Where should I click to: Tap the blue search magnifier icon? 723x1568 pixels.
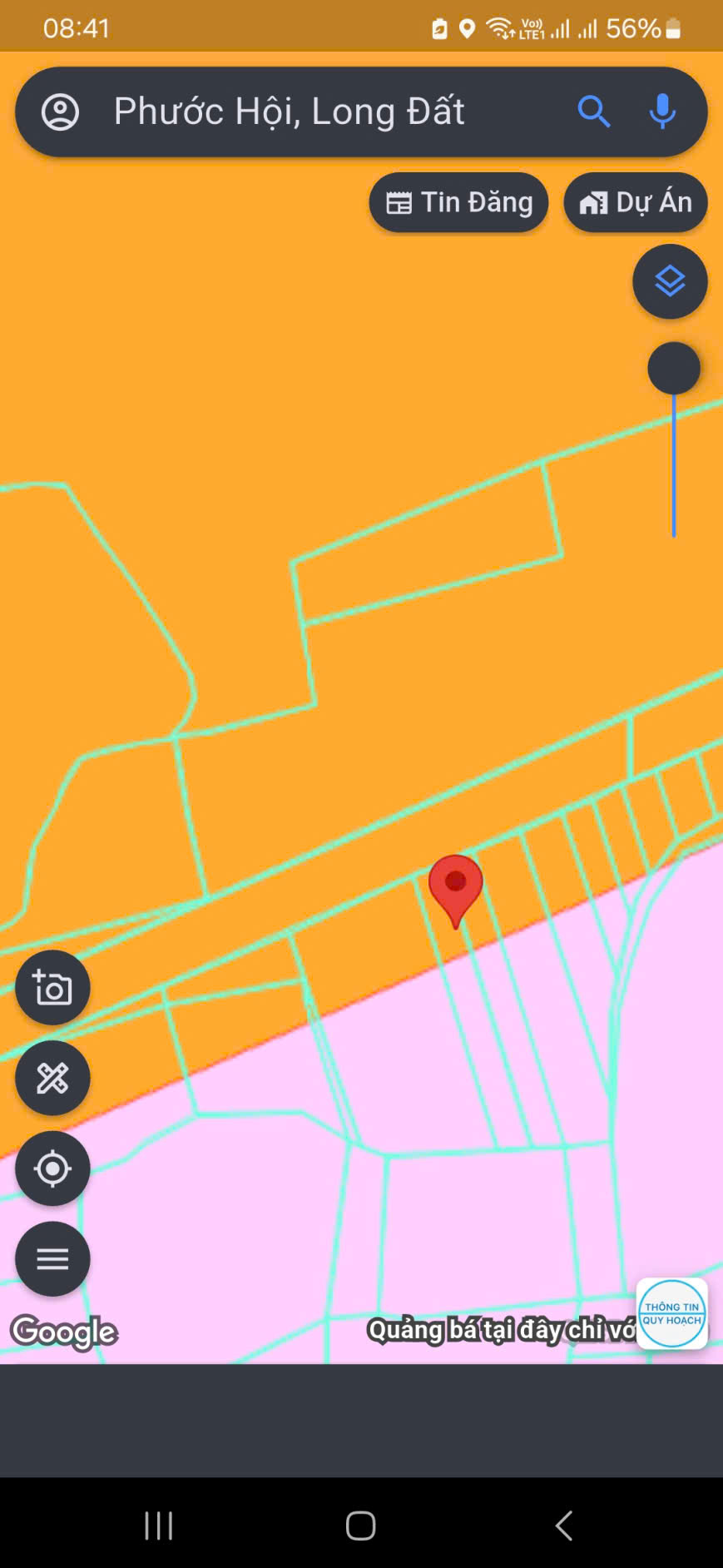[x=593, y=112]
